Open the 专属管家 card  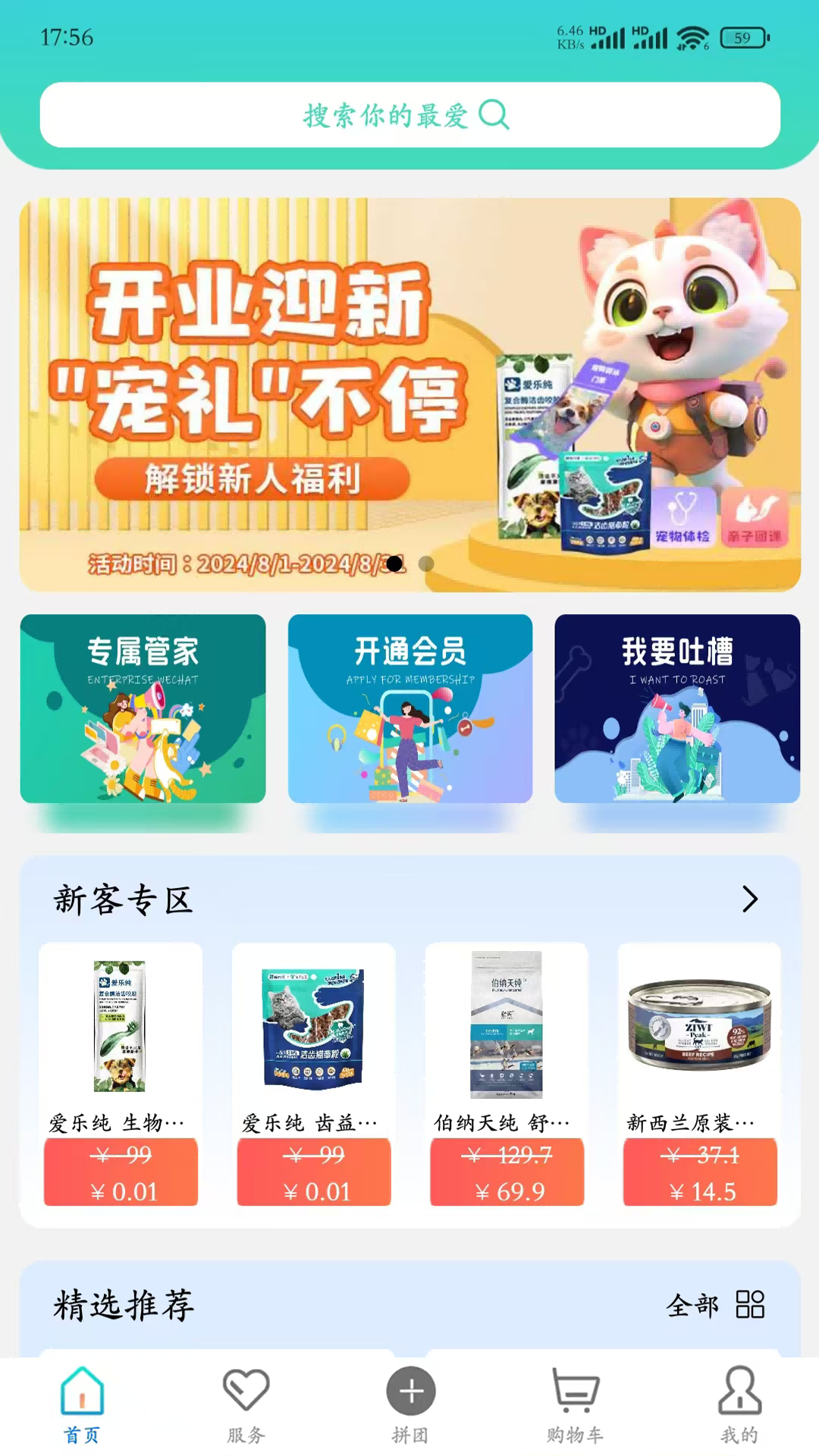click(x=143, y=708)
